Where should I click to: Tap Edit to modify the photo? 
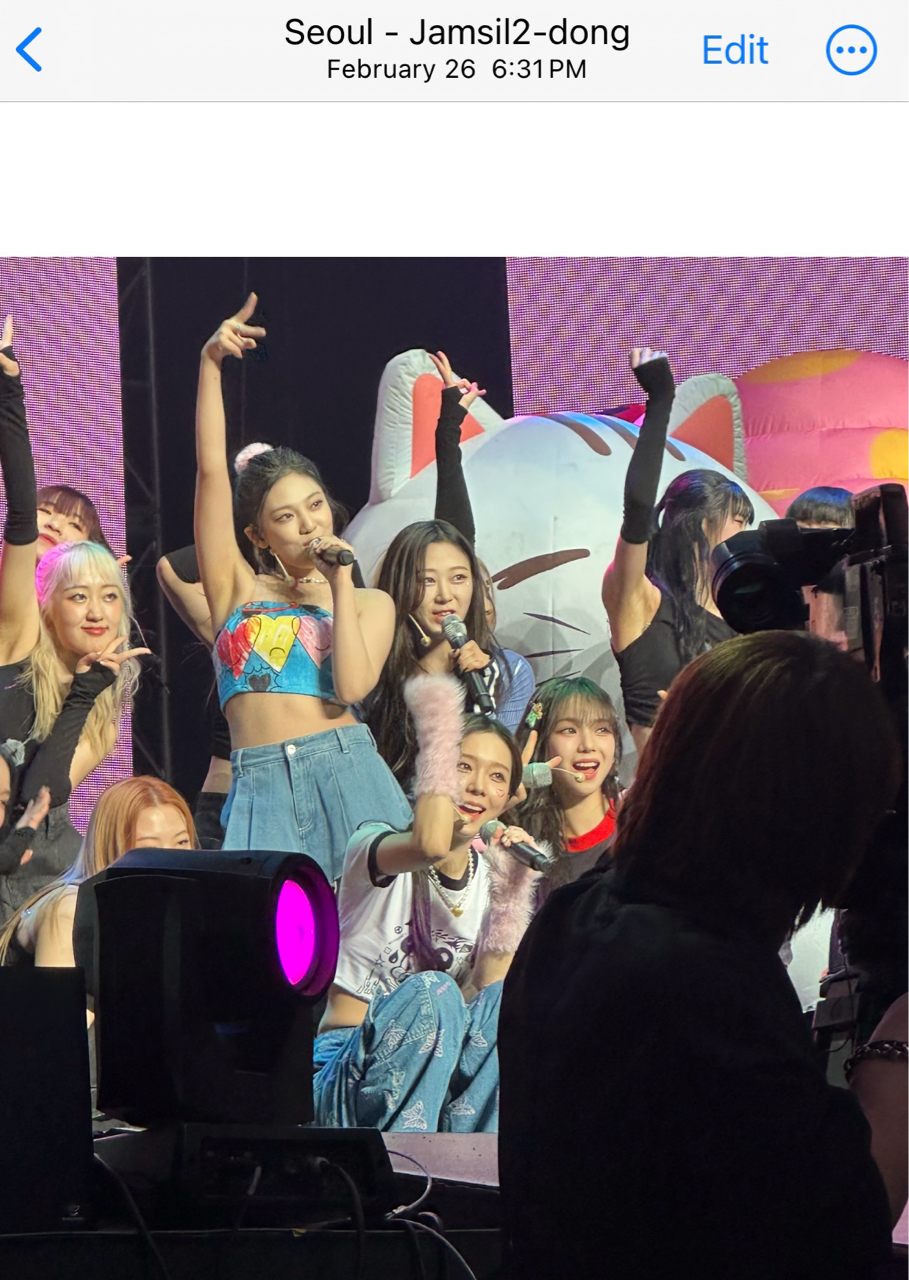pyautogui.click(x=734, y=50)
